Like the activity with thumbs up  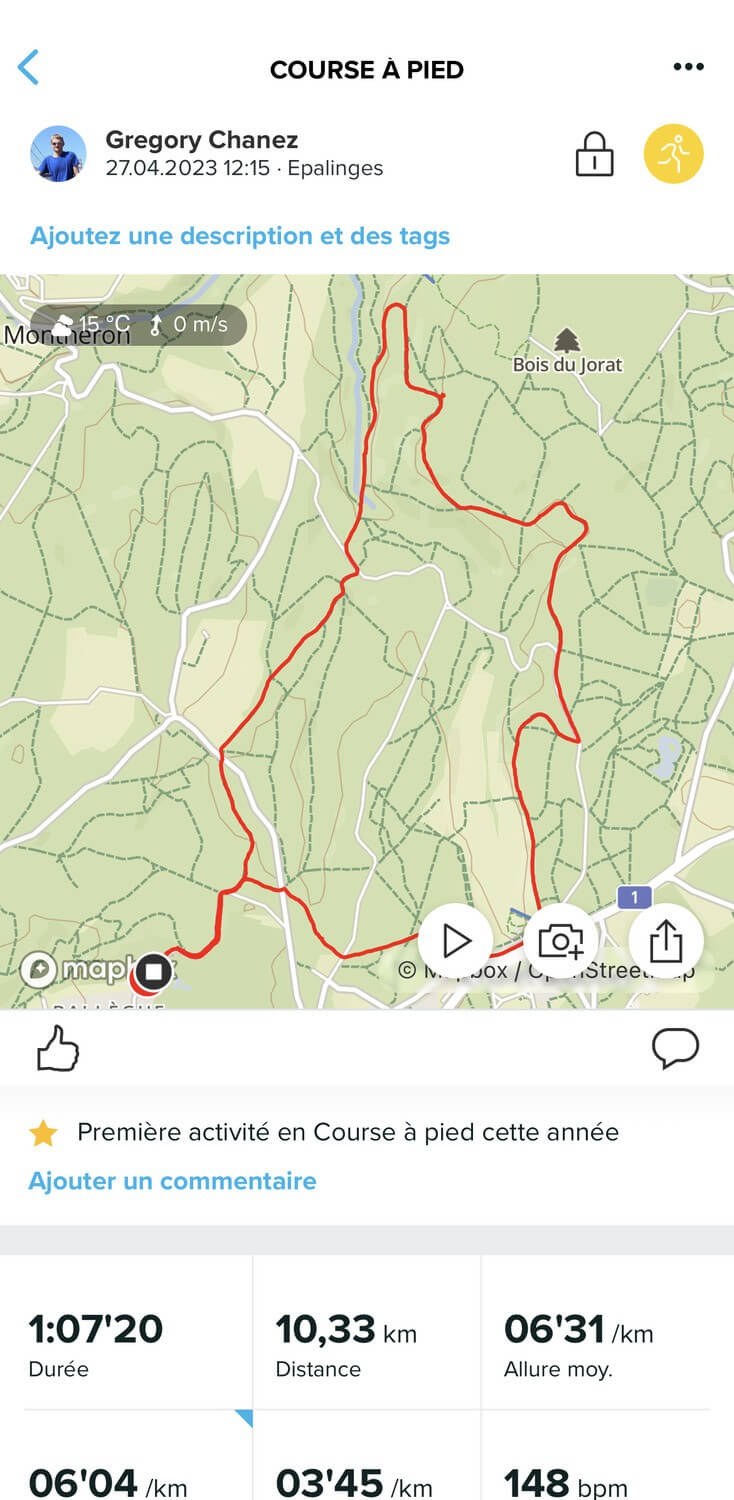(x=58, y=1049)
